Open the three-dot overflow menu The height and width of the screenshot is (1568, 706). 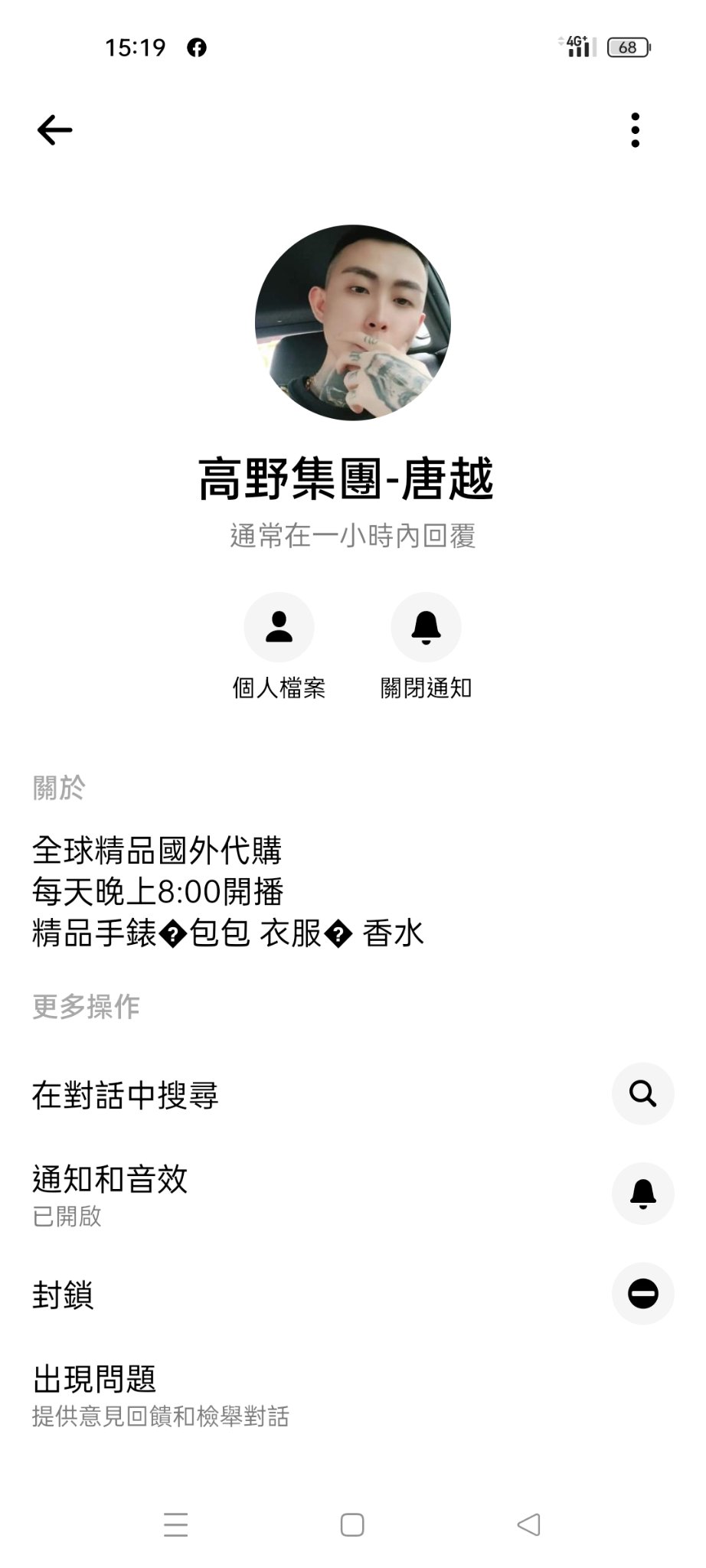635,130
